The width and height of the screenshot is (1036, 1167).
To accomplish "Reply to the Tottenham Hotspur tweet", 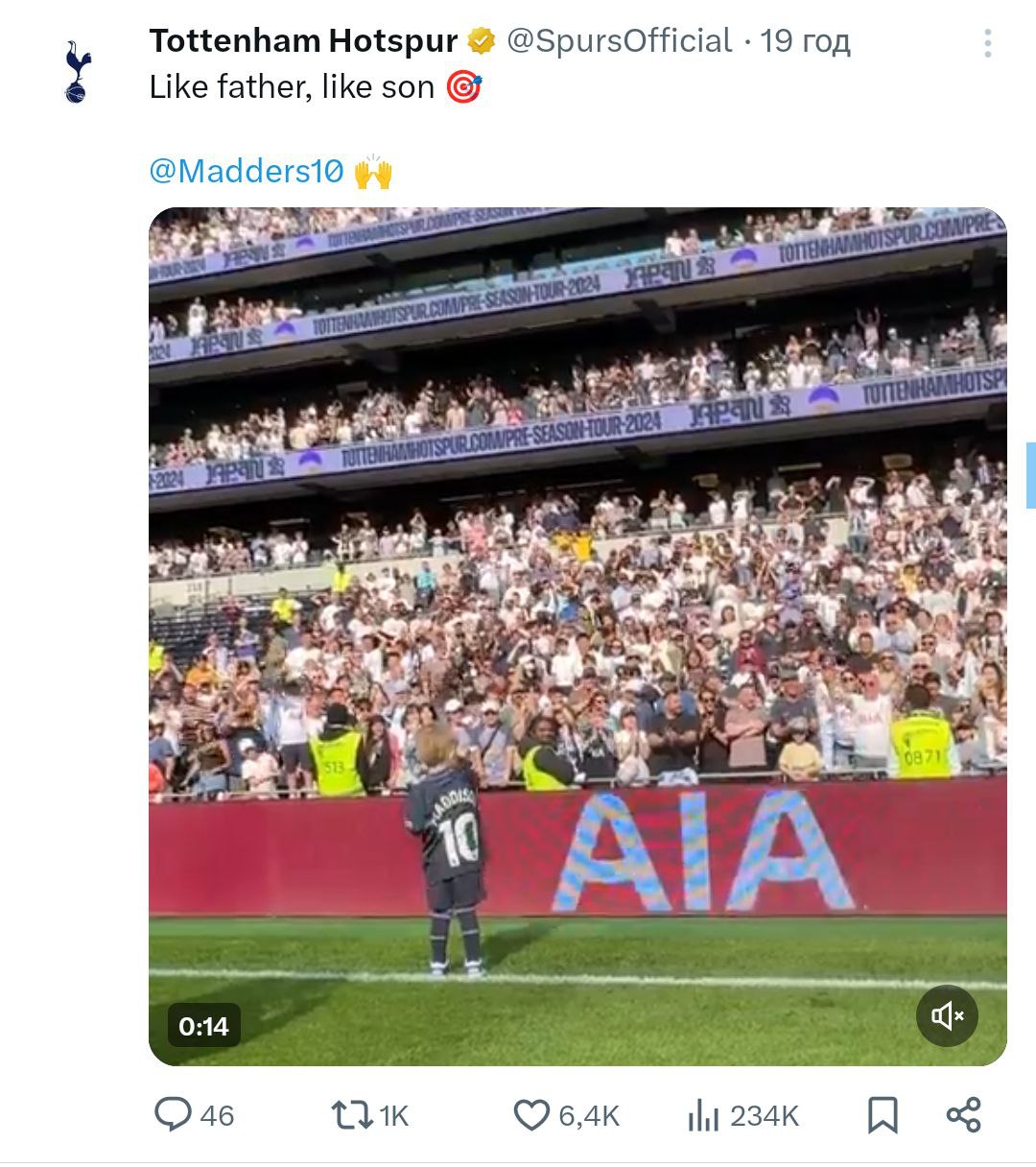I will coord(174,1115).
